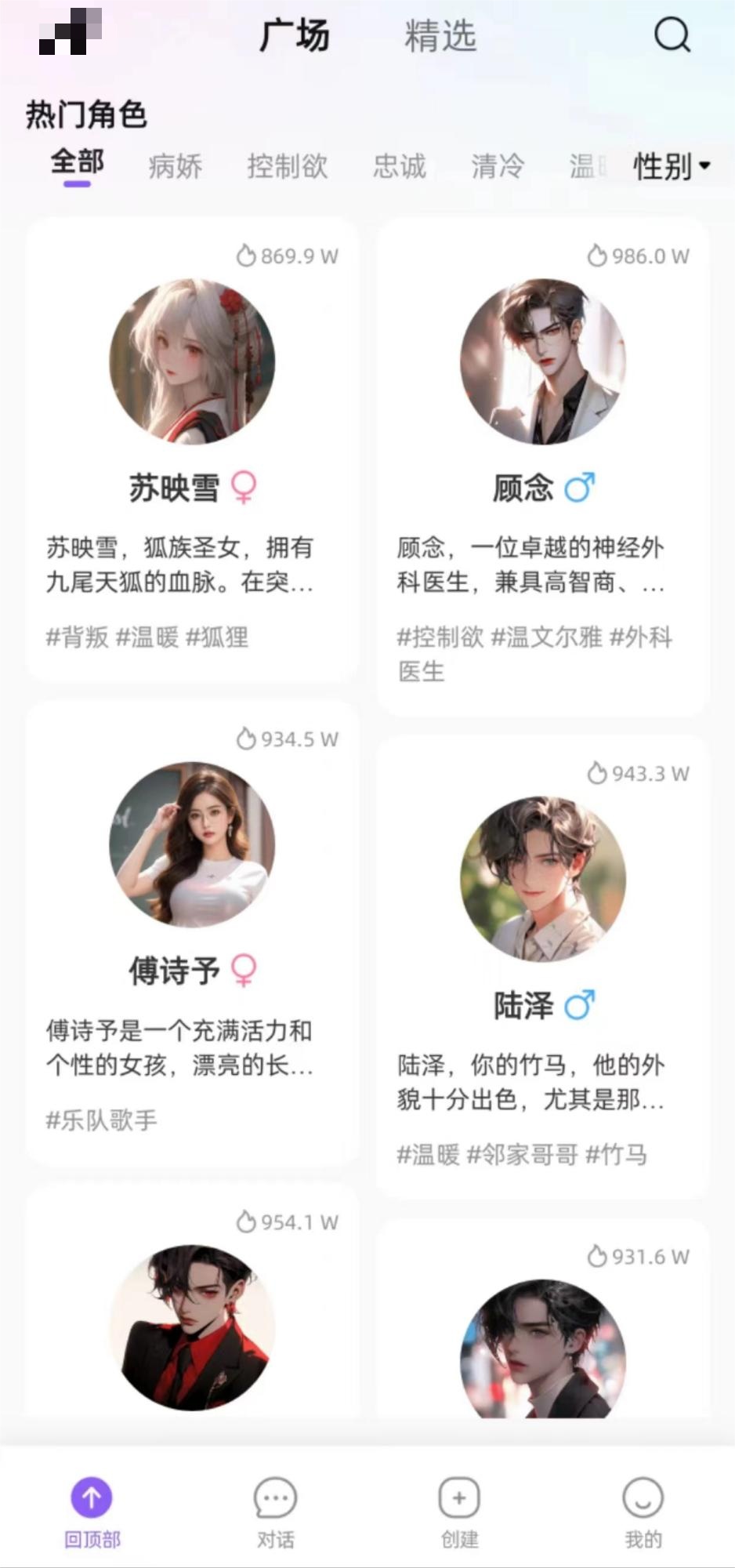
Task: Tap the #乐队歌手 hashtag
Action: pyautogui.click(x=103, y=1120)
